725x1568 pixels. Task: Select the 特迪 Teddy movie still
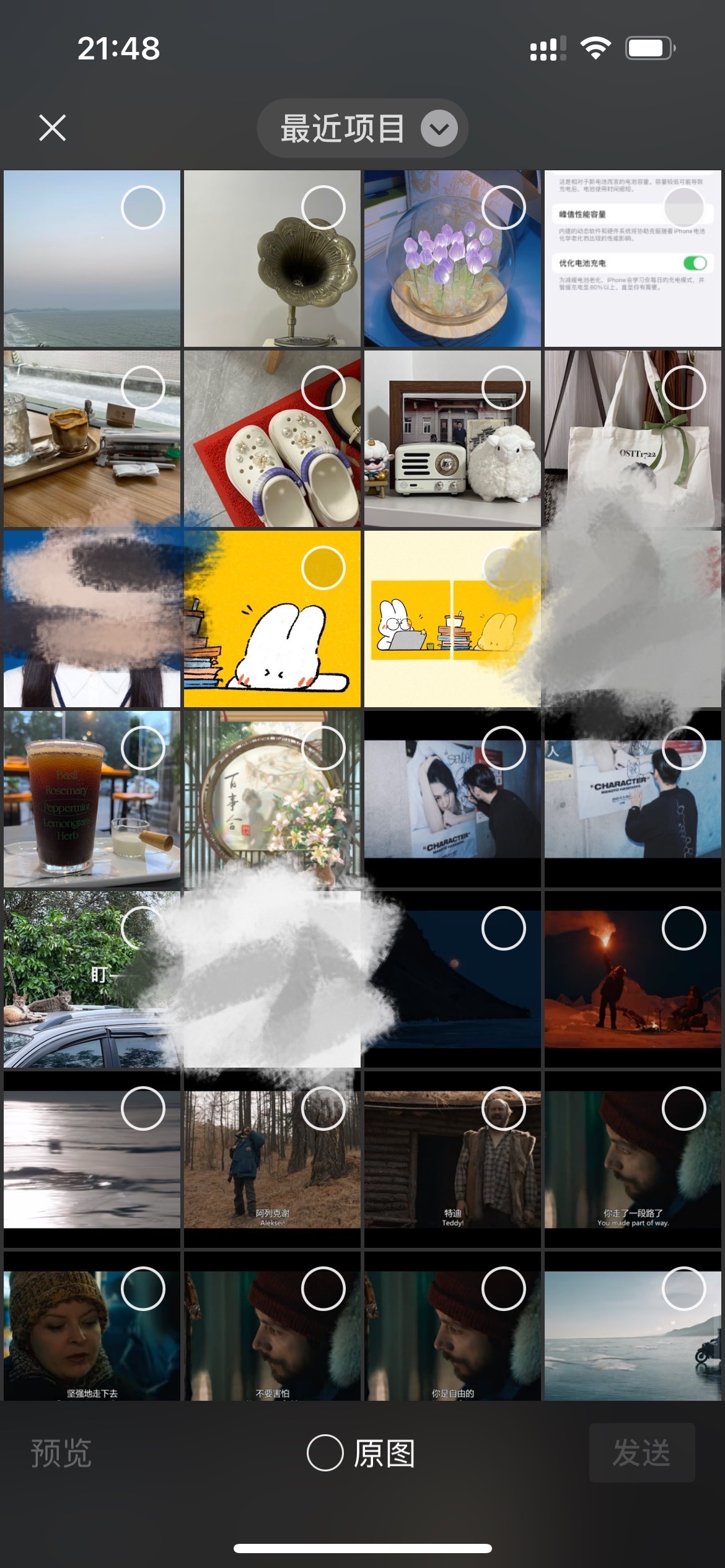click(503, 1108)
